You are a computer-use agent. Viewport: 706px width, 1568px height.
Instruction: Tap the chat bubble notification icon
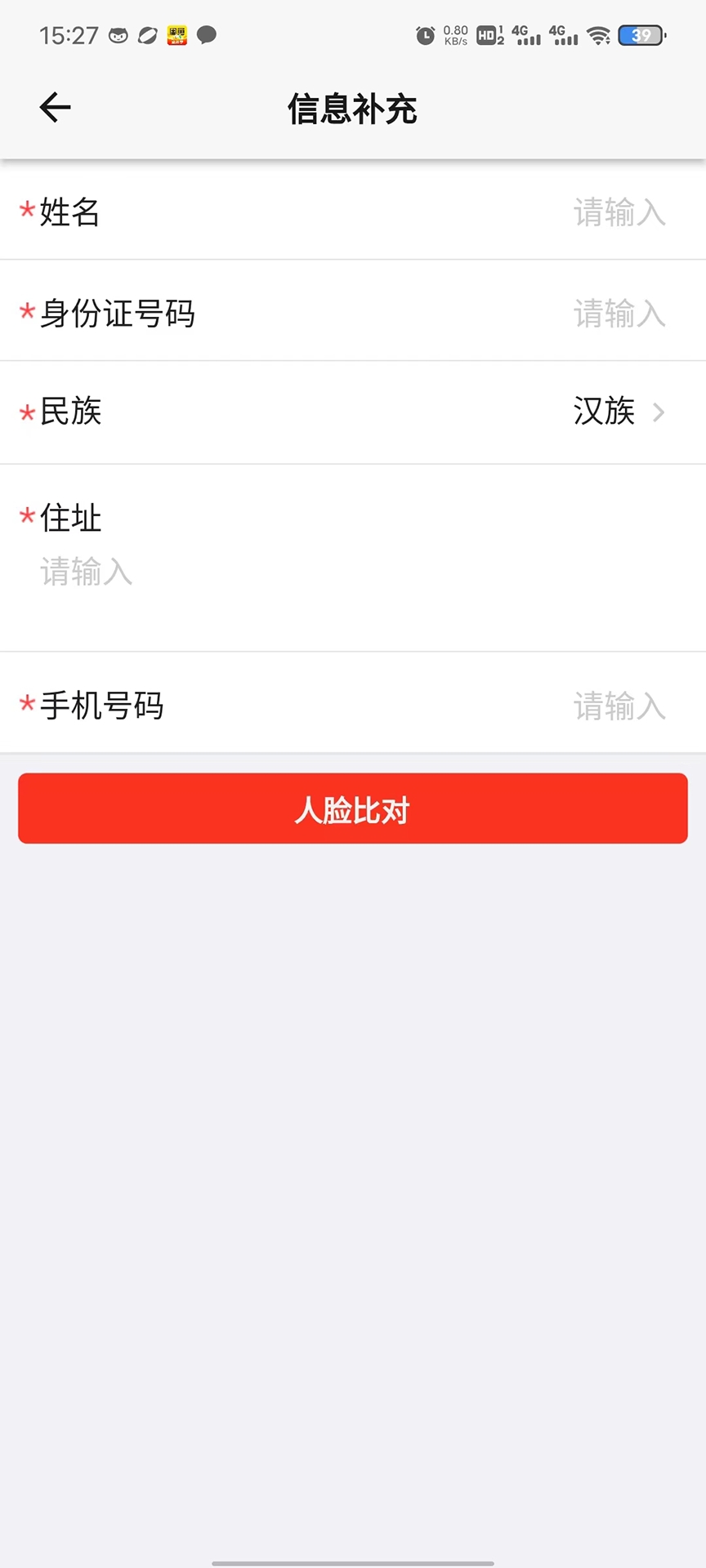207,35
